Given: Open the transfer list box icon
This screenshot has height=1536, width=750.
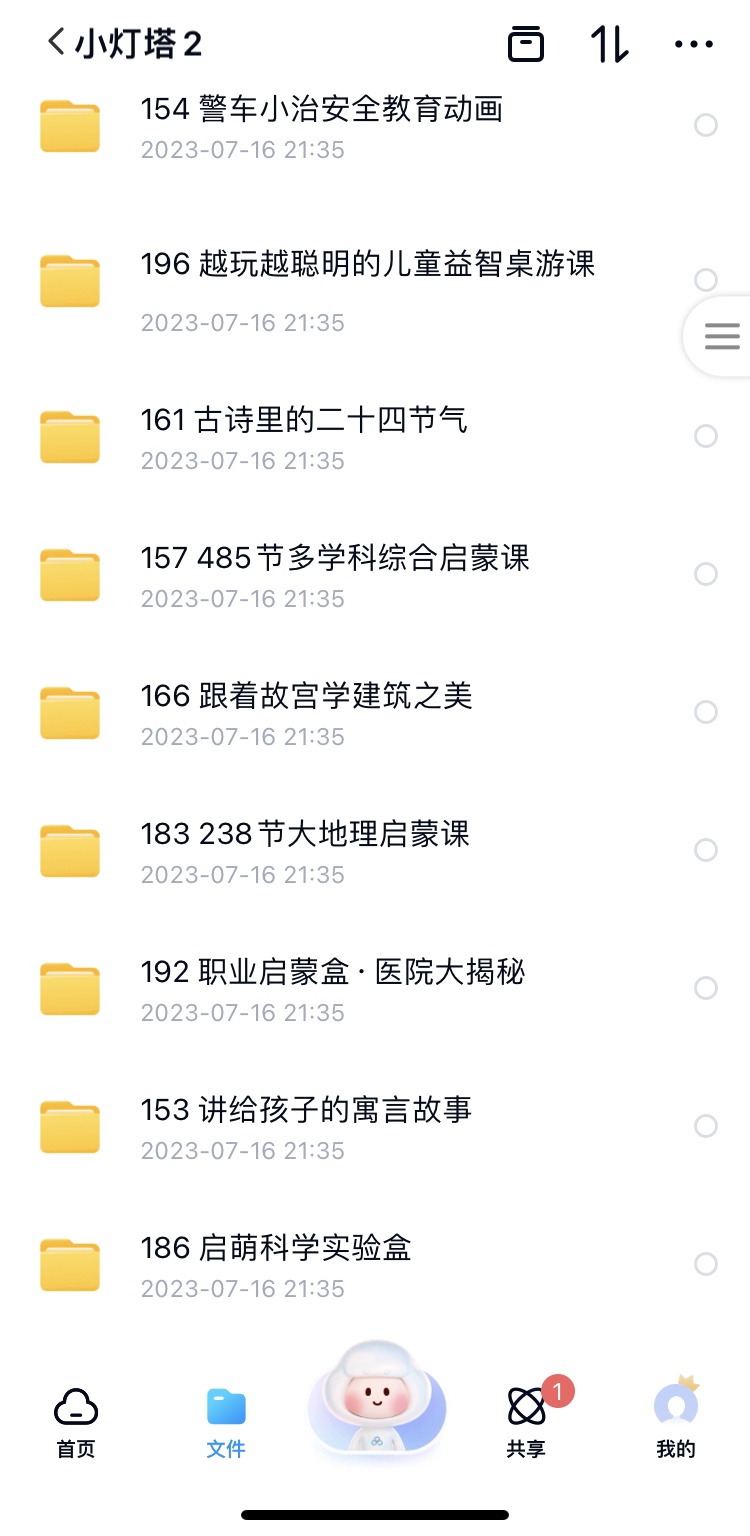Looking at the screenshot, I should (x=526, y=44).
